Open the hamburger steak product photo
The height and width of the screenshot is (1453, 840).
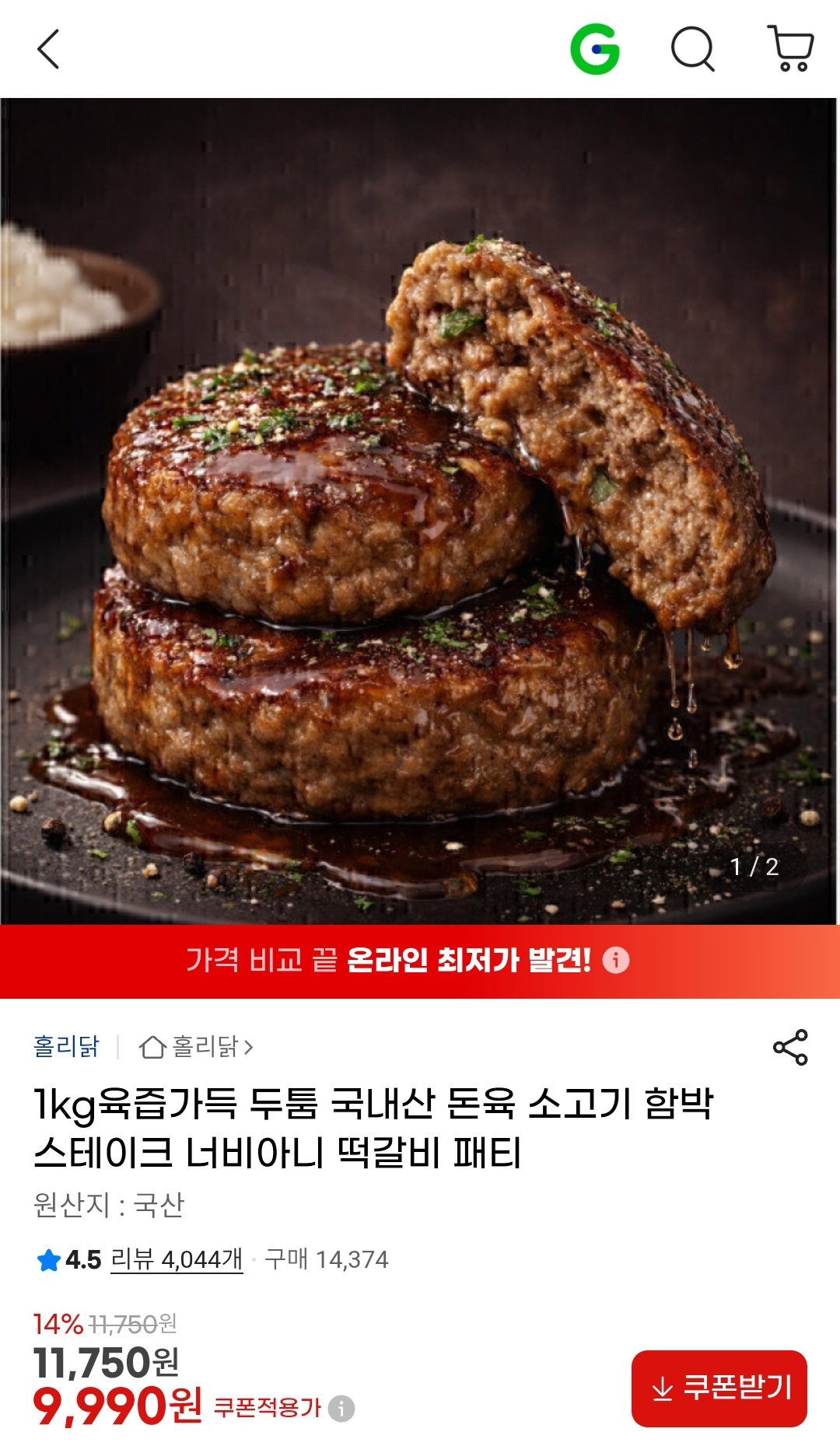420,511
